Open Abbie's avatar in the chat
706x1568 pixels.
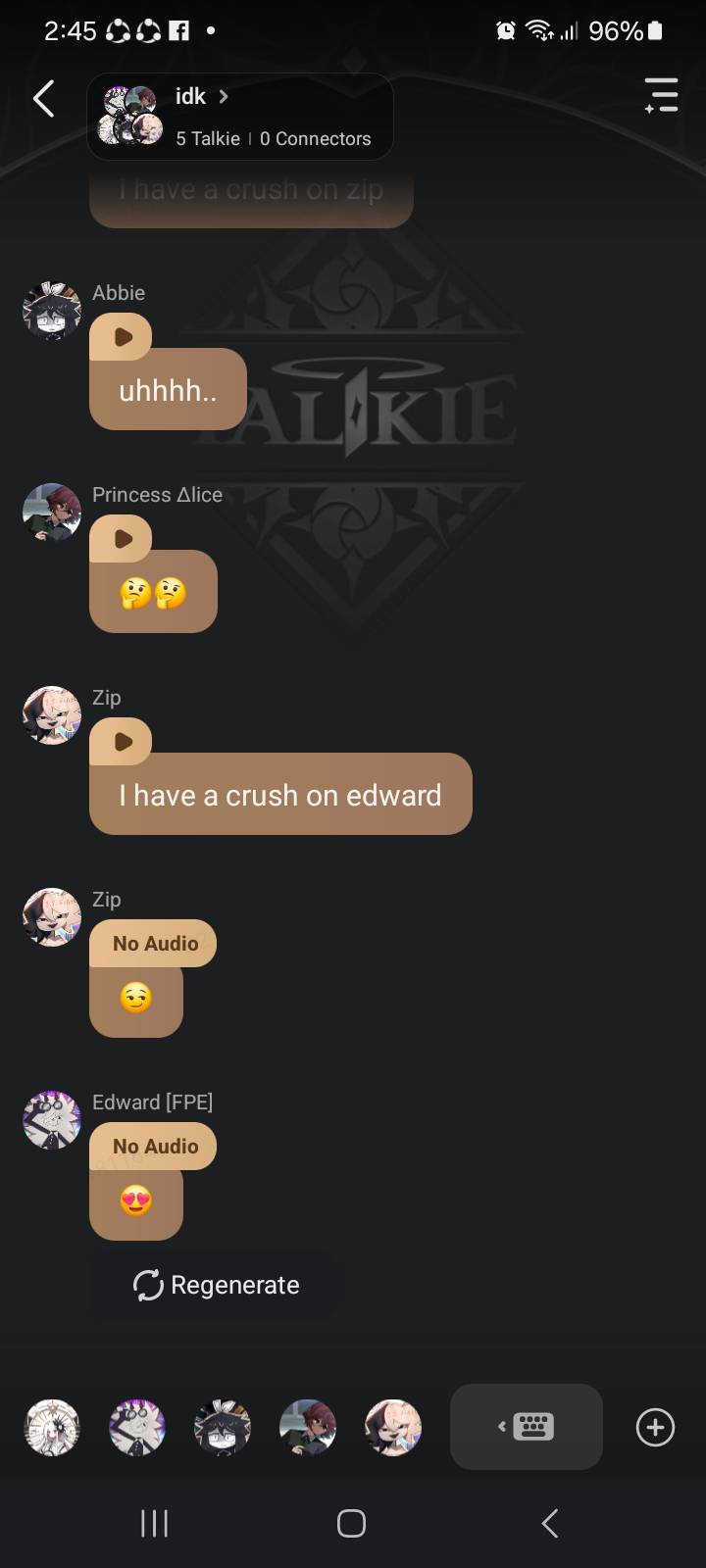tap(51, 312)
